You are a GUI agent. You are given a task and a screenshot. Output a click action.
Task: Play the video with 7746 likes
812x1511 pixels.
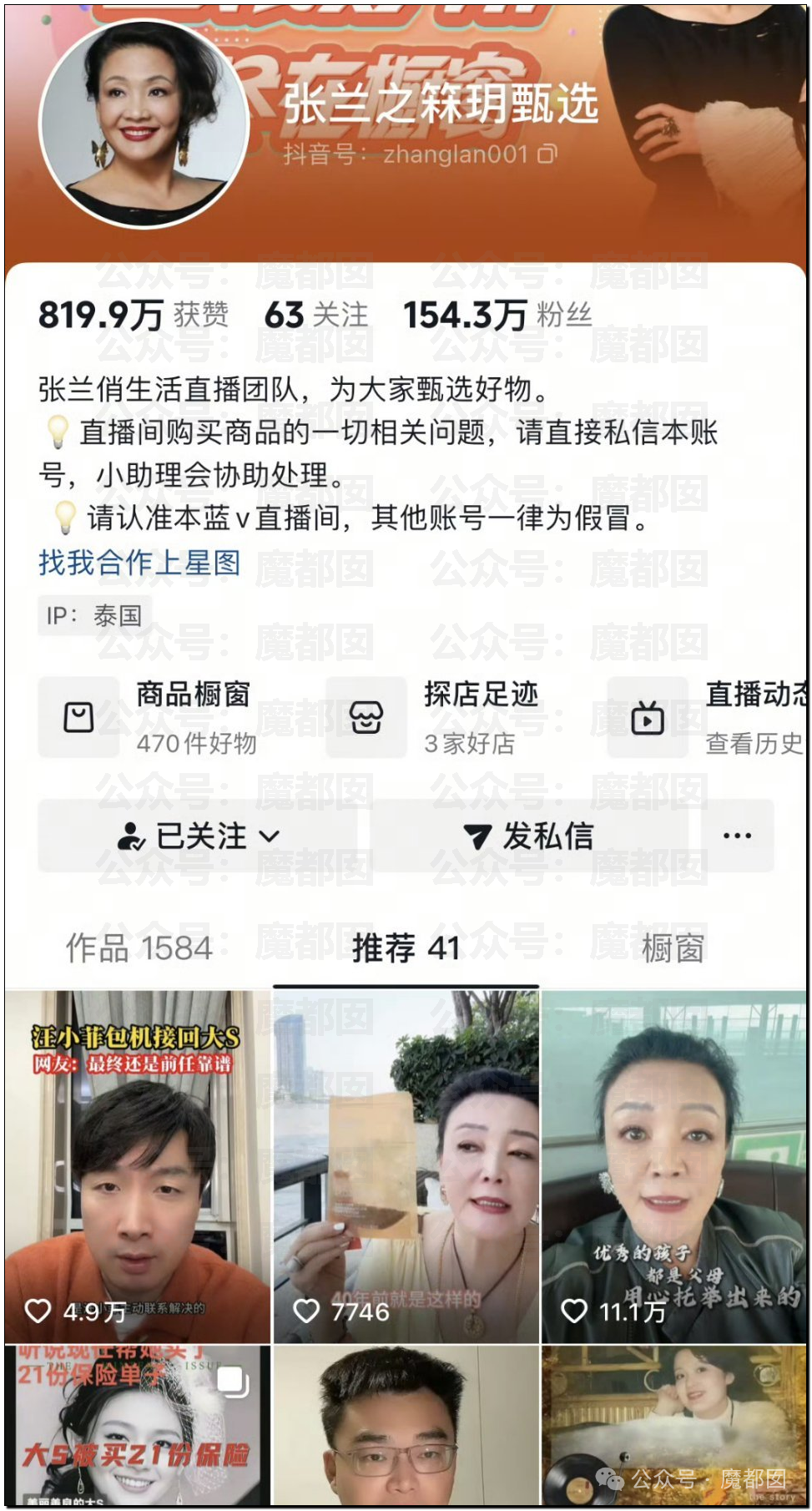pyautogui.click(x=406, y=1166)
